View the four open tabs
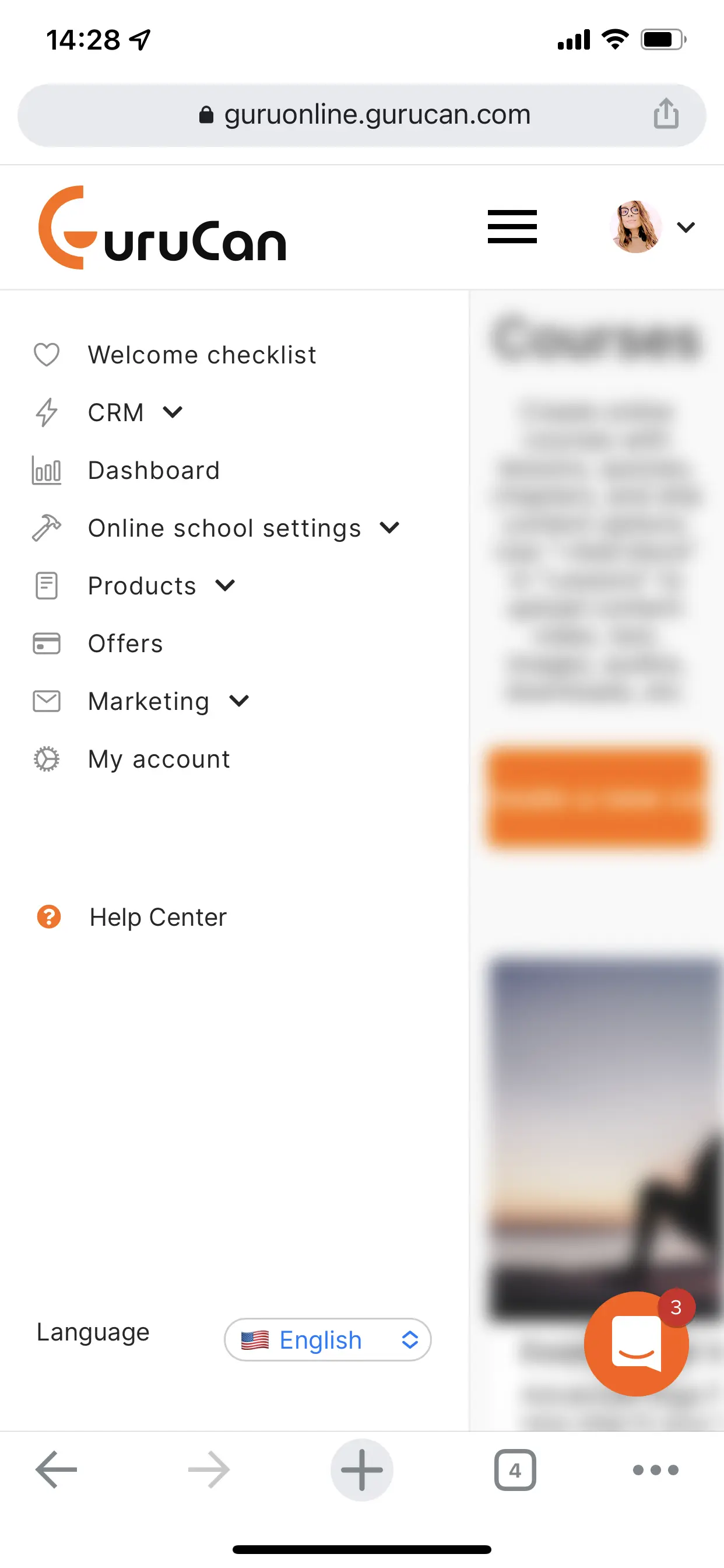This screenshot has width=724, height=1568. pos(515,1469)
